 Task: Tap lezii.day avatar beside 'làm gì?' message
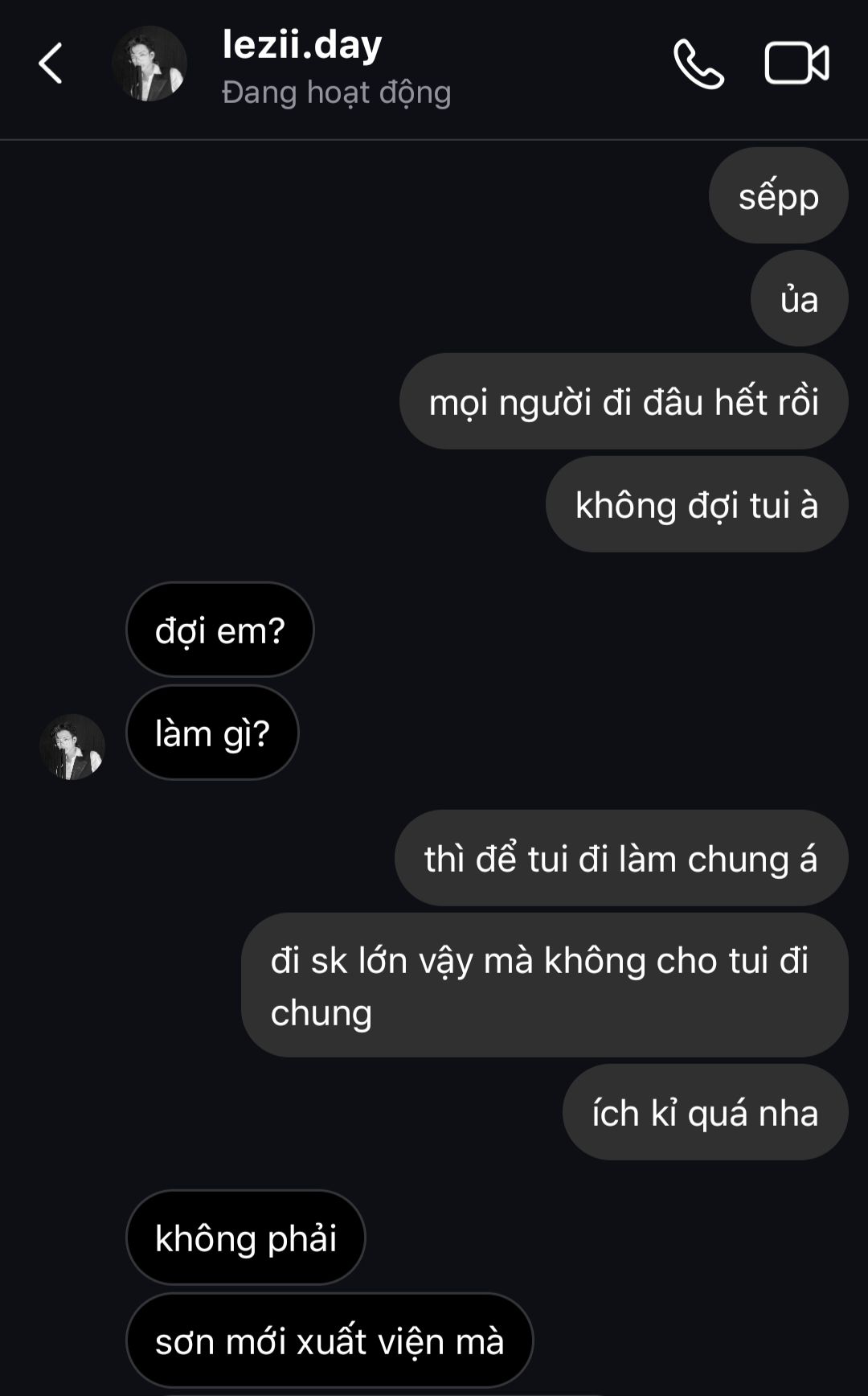pyautogui.click(x=72, y=747)
